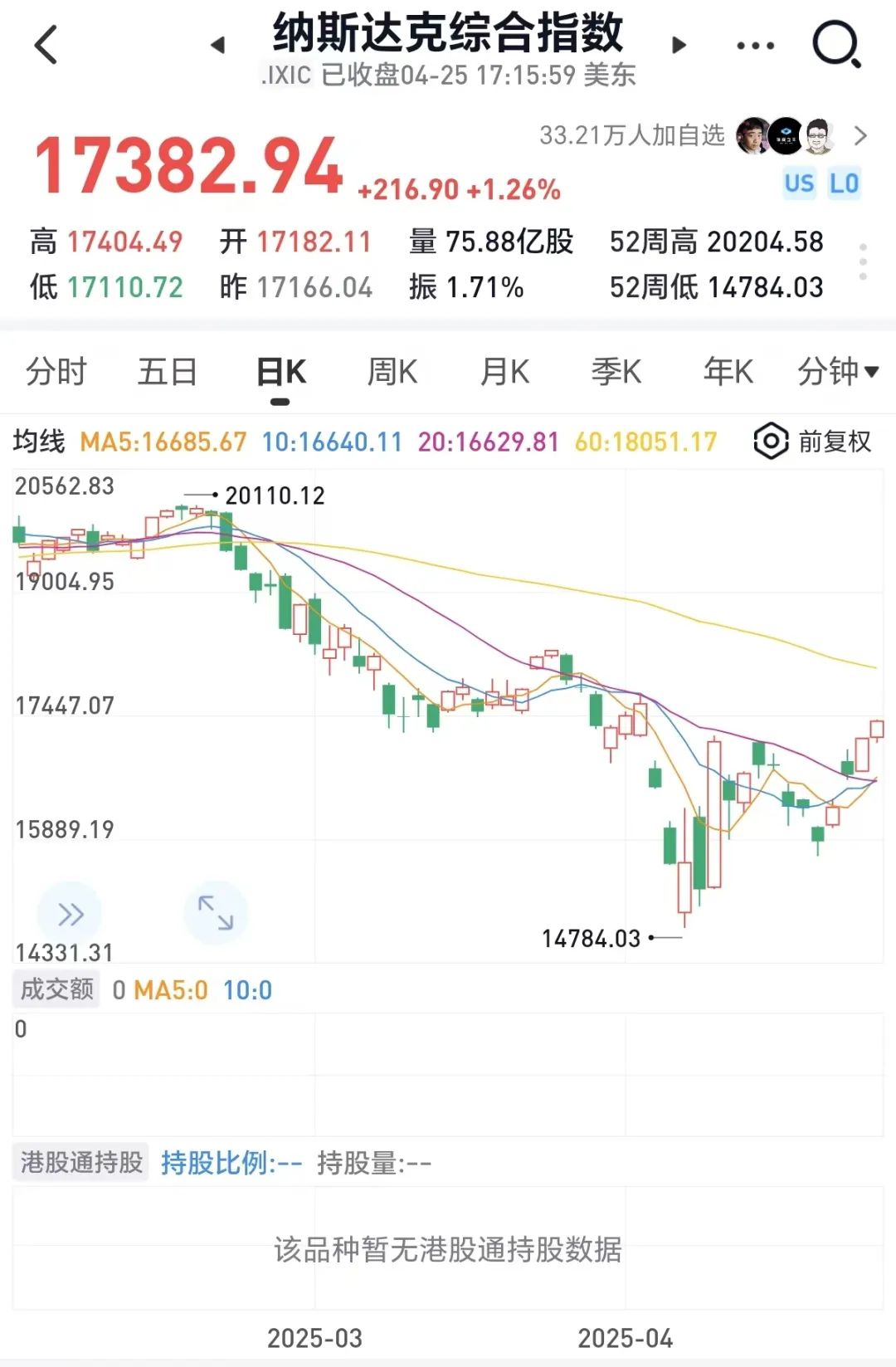The height and width of the screenshot is (1367, 896).
Task: Change the 港股通持股 indicator
Action: 81,1162
